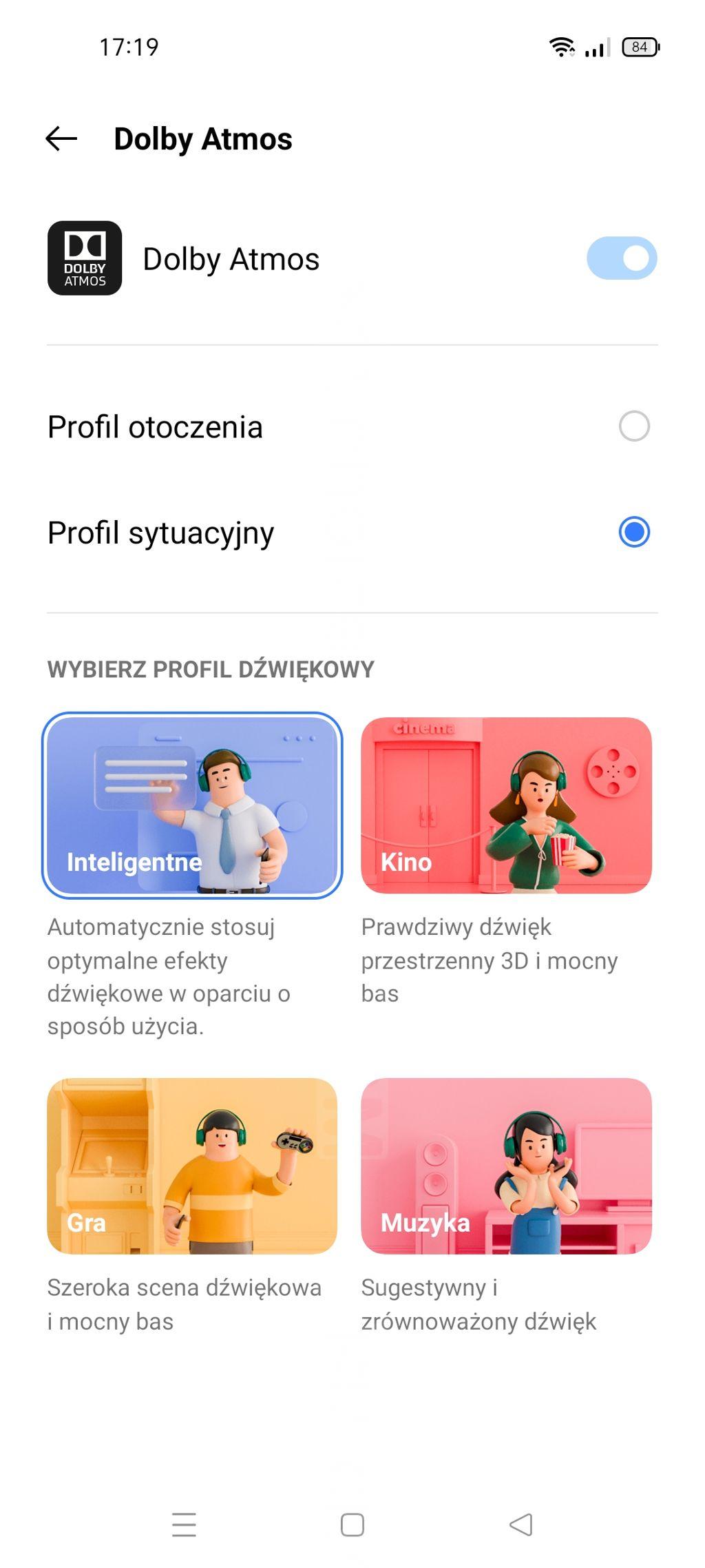Turn off the Dolby Atmos switch
This screenshot has width=705, height=1568.
[621, 258]
